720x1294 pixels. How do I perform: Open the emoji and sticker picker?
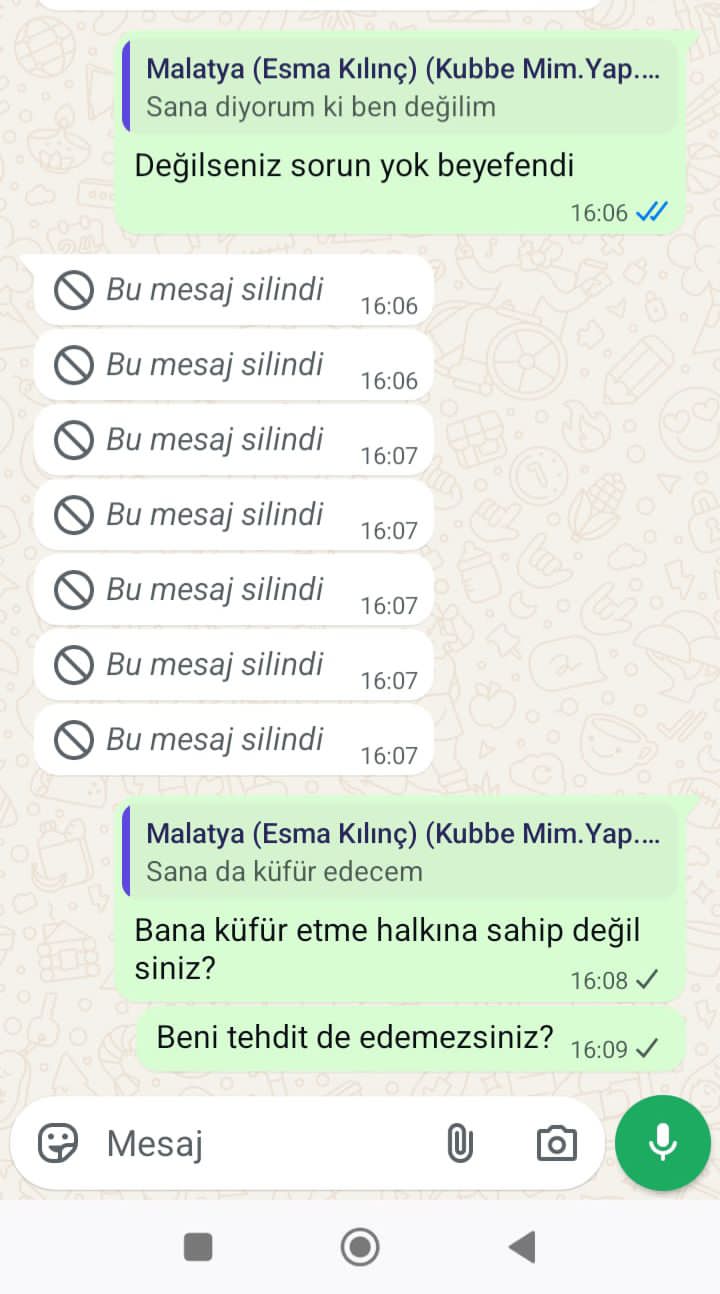point(58,1143)
